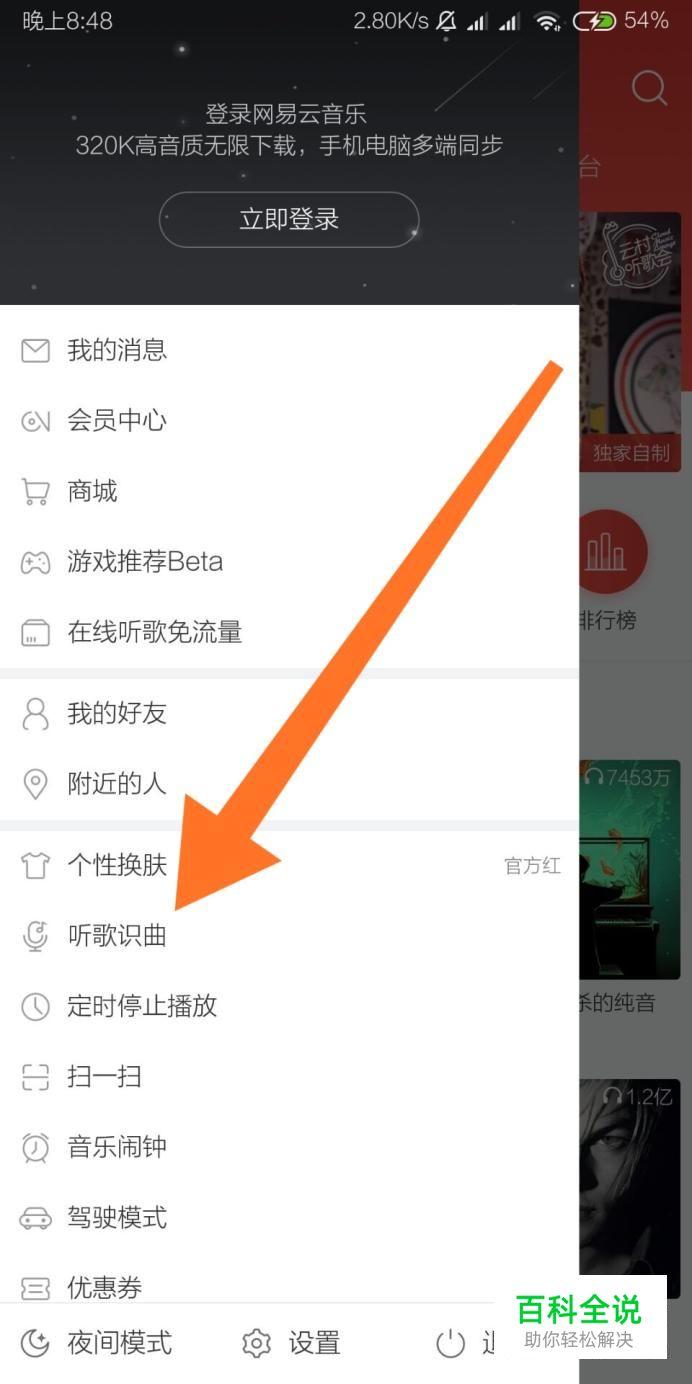This screenshot has height=1384, width=692.
Task: Open 音乐闹钟 music alarm
Action: [289, 1147]
